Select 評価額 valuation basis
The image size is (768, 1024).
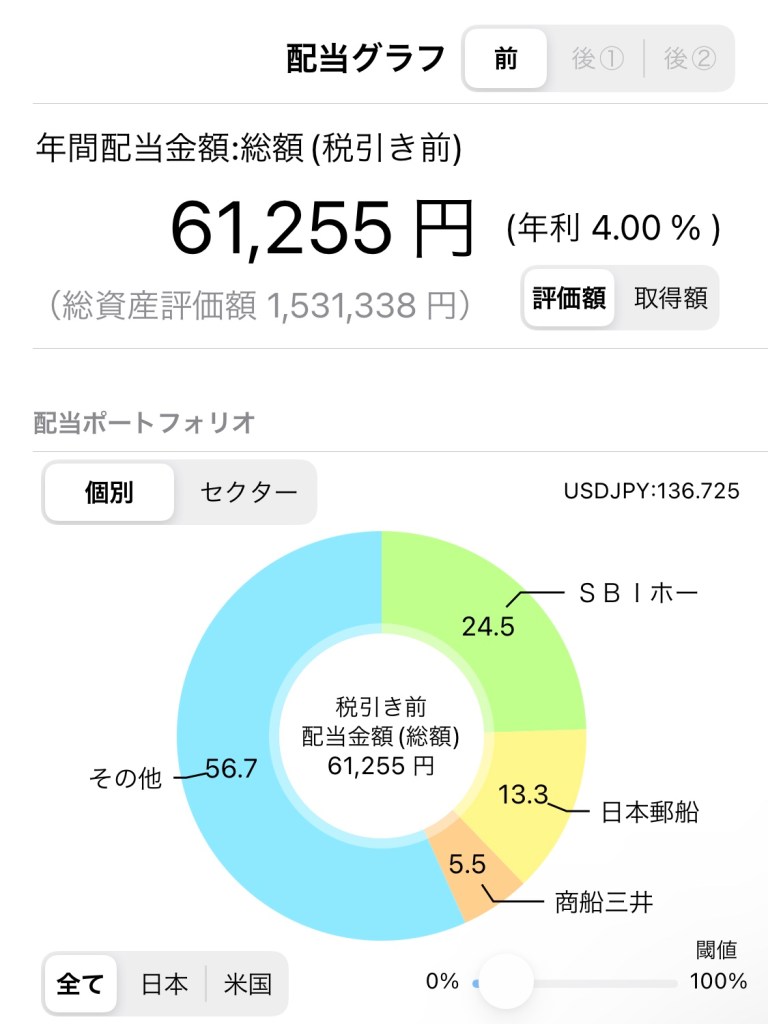point(569,298)
